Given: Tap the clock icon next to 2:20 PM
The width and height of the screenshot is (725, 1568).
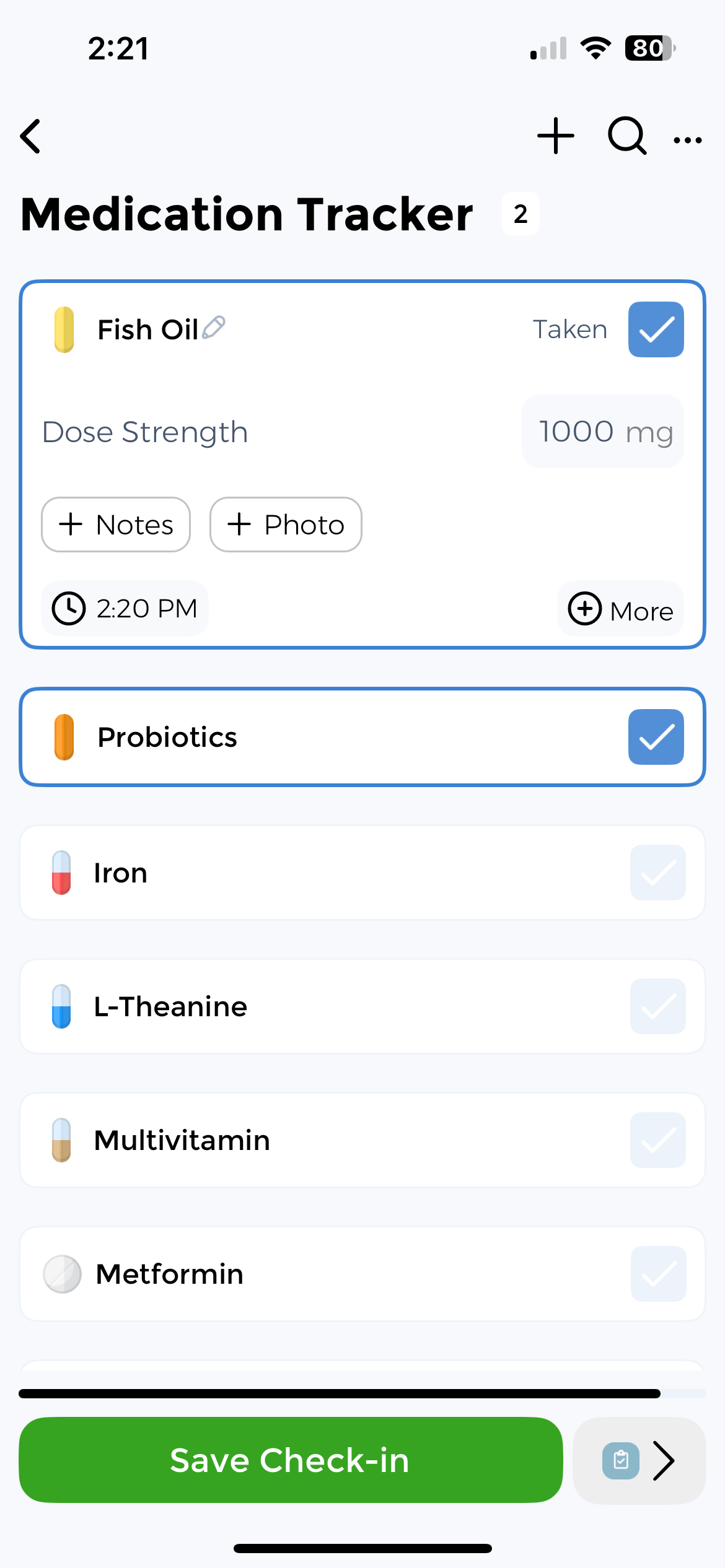Looking at the screenshot, I should 68,609.
